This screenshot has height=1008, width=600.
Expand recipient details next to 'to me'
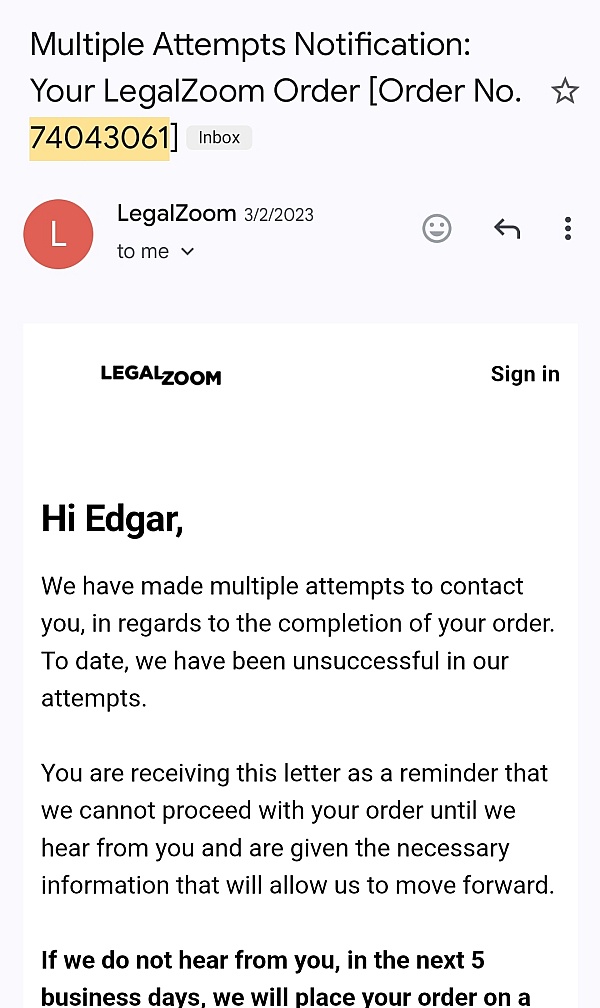click(x=187, y=252)
